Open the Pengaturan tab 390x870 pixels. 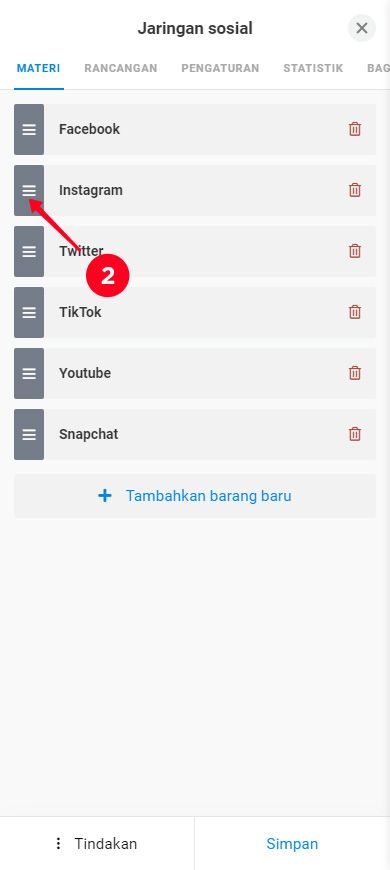[220, 68]
